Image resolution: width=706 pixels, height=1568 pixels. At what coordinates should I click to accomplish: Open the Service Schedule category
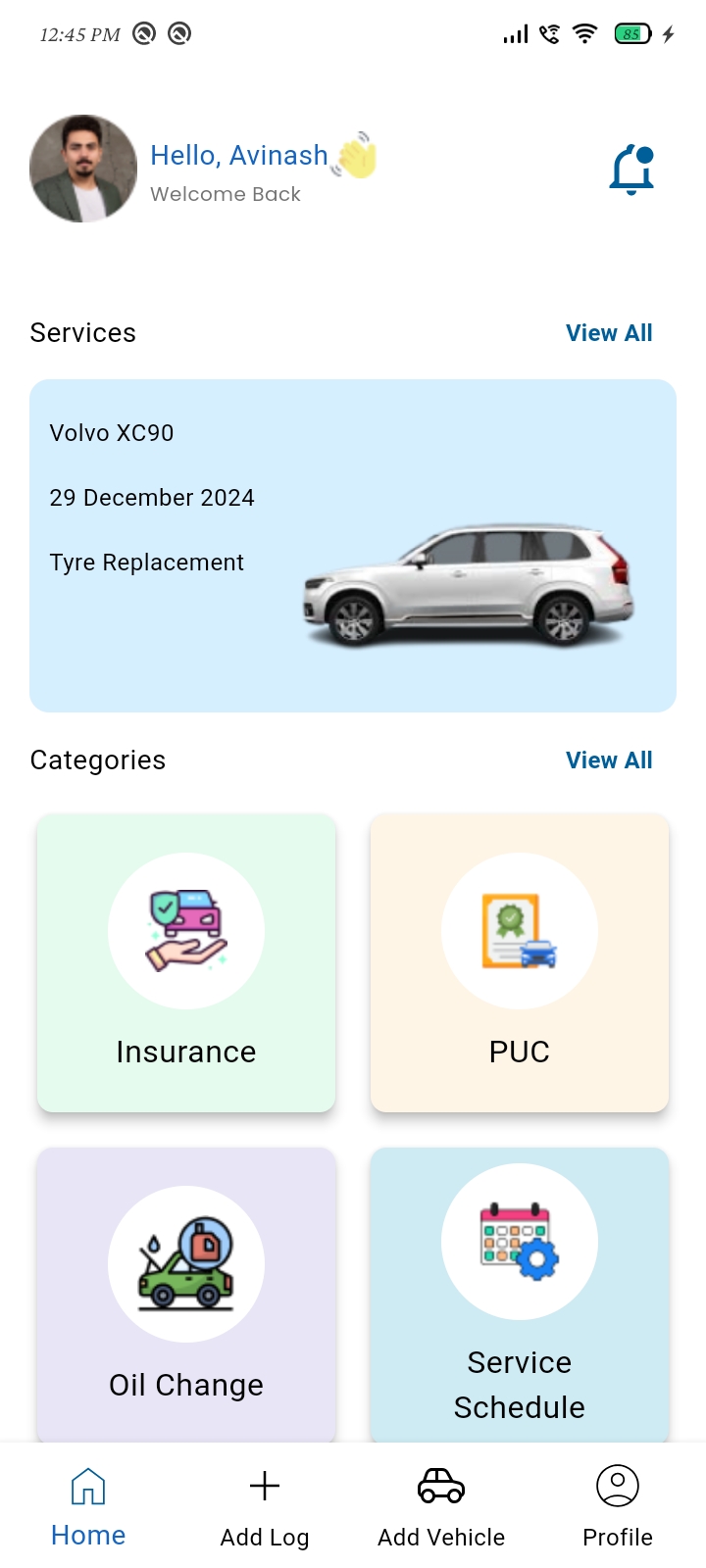pyautogui.click(x=520, y=1295)
